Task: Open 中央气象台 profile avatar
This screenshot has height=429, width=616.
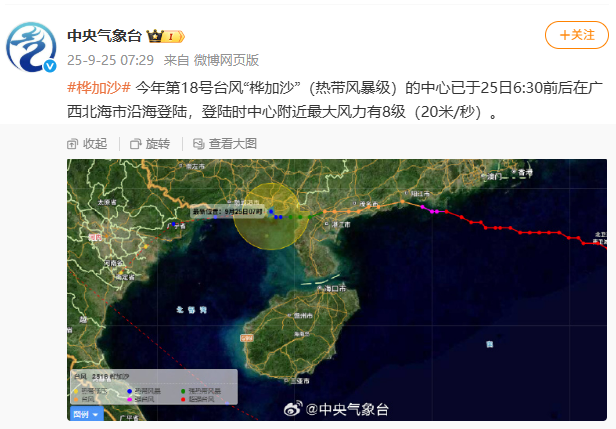Action: point(32,47)
